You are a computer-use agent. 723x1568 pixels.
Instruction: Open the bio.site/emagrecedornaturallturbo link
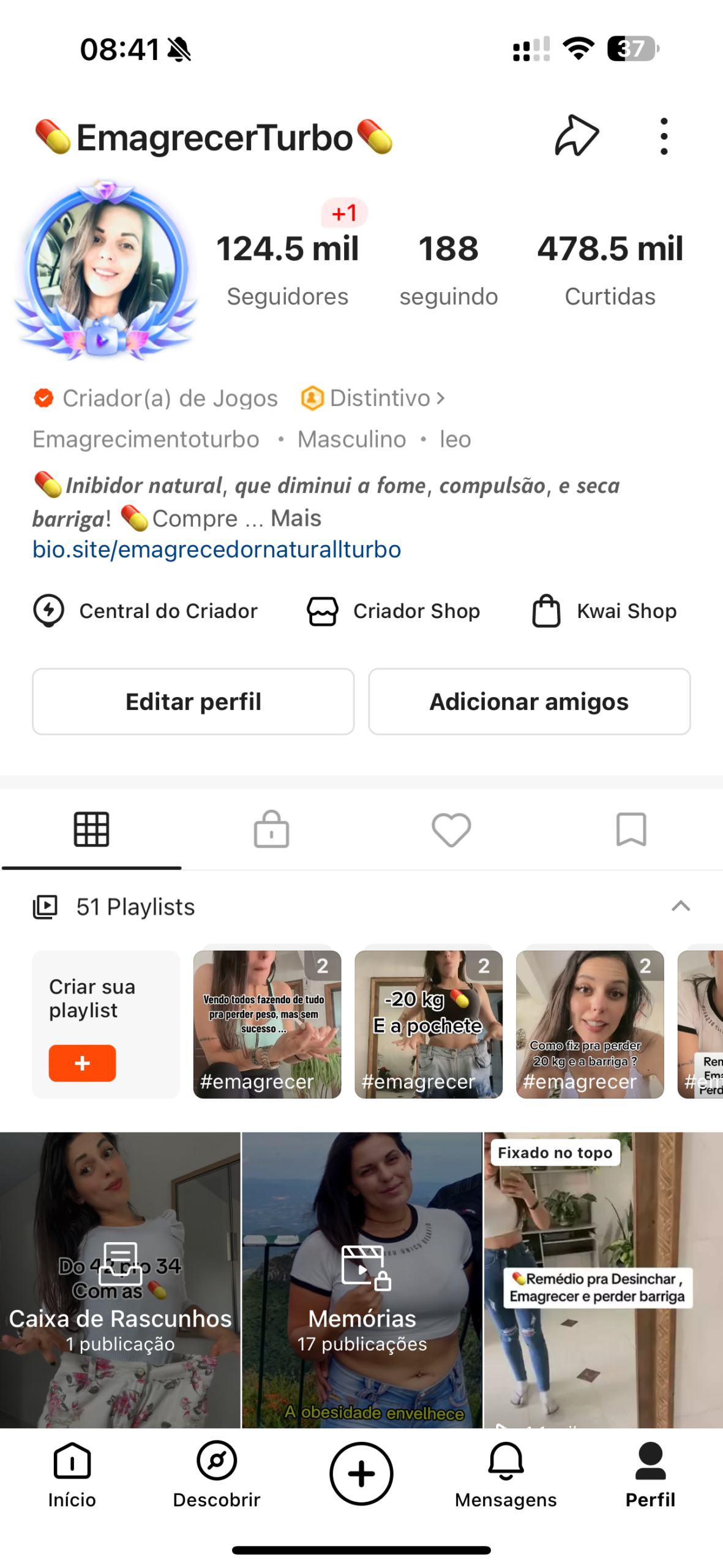(217, 549)
